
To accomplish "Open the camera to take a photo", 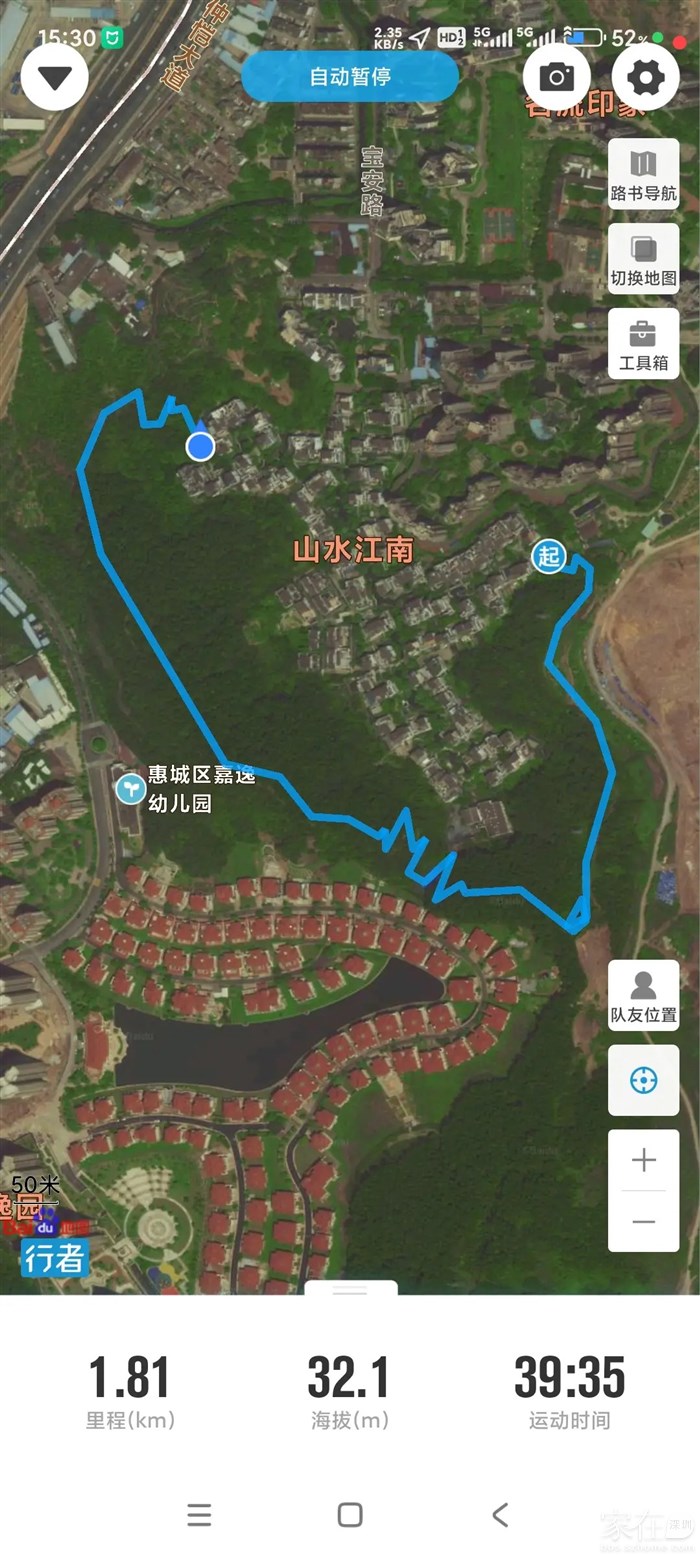I will 557,77.
